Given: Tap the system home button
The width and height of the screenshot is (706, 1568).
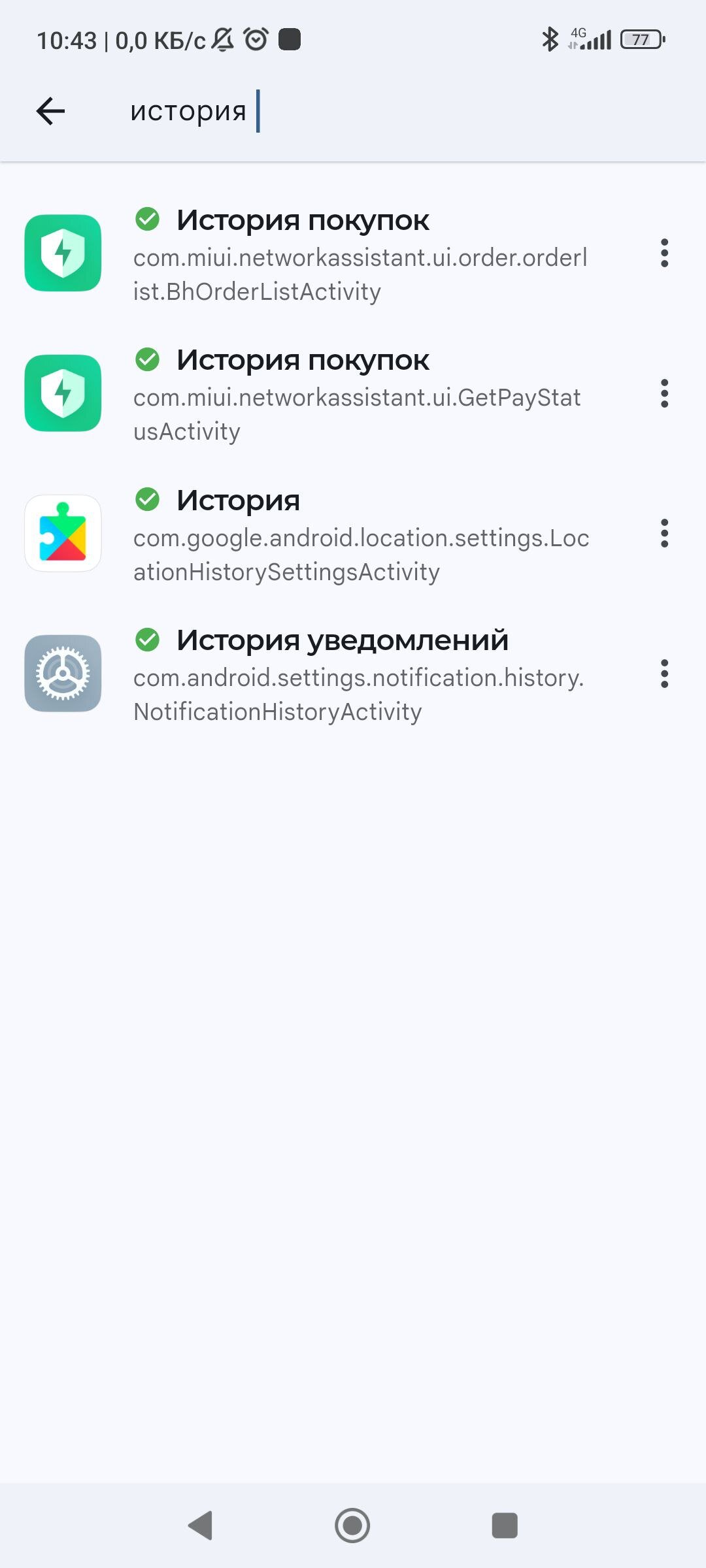Looking at the screenshot, I should click(352, 1526).
